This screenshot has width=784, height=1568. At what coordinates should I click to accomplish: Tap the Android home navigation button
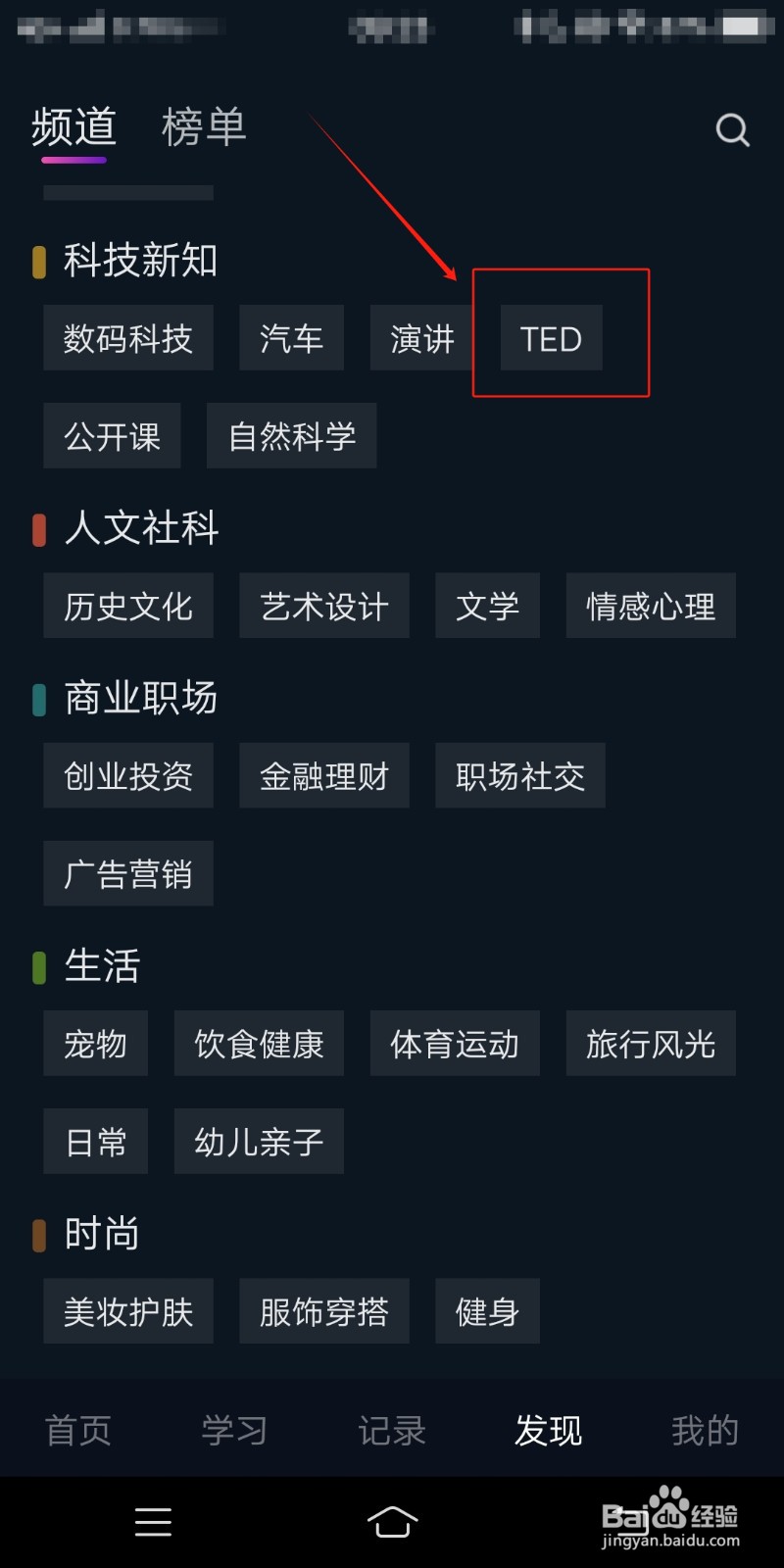coord(391,1520)
